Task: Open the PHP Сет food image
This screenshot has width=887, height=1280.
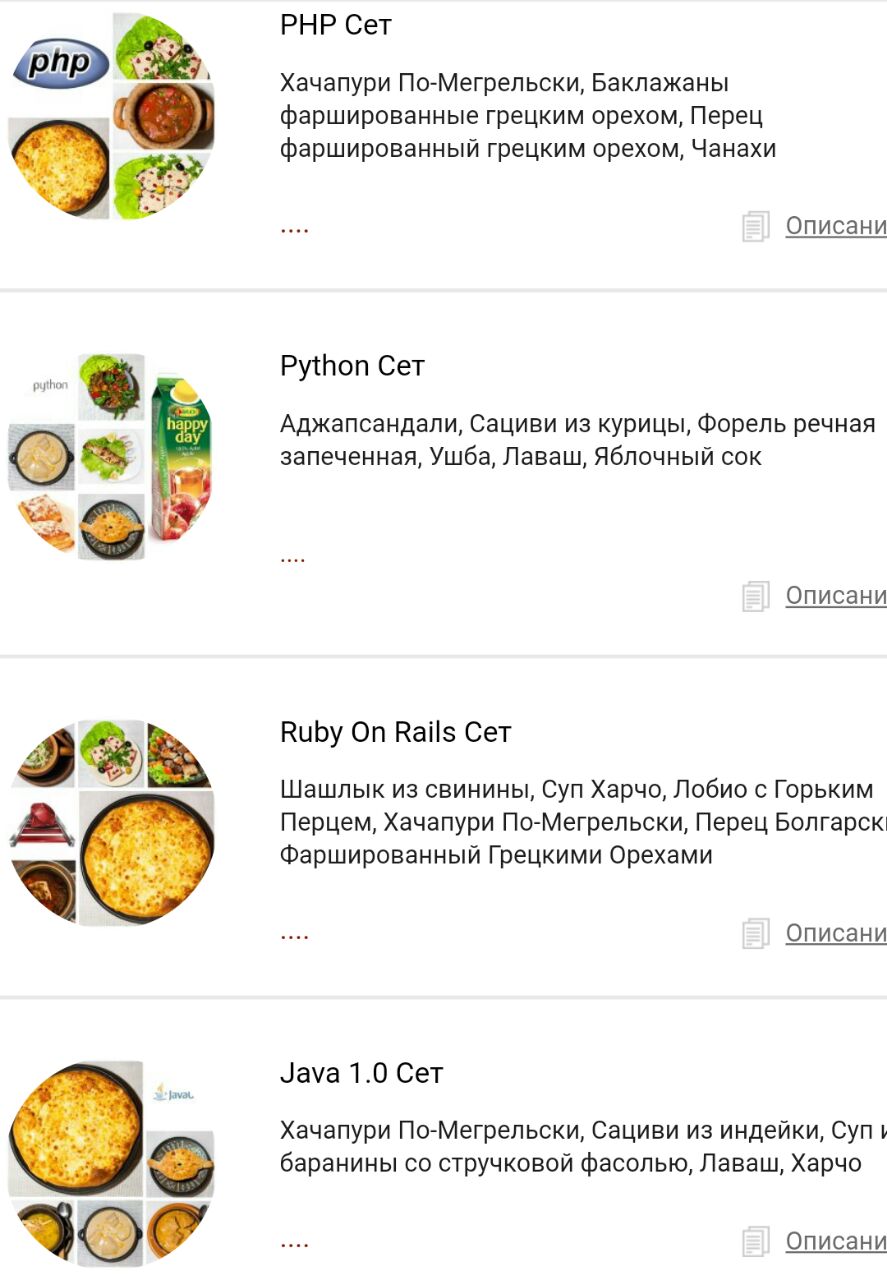Action: tap(112, 116)
